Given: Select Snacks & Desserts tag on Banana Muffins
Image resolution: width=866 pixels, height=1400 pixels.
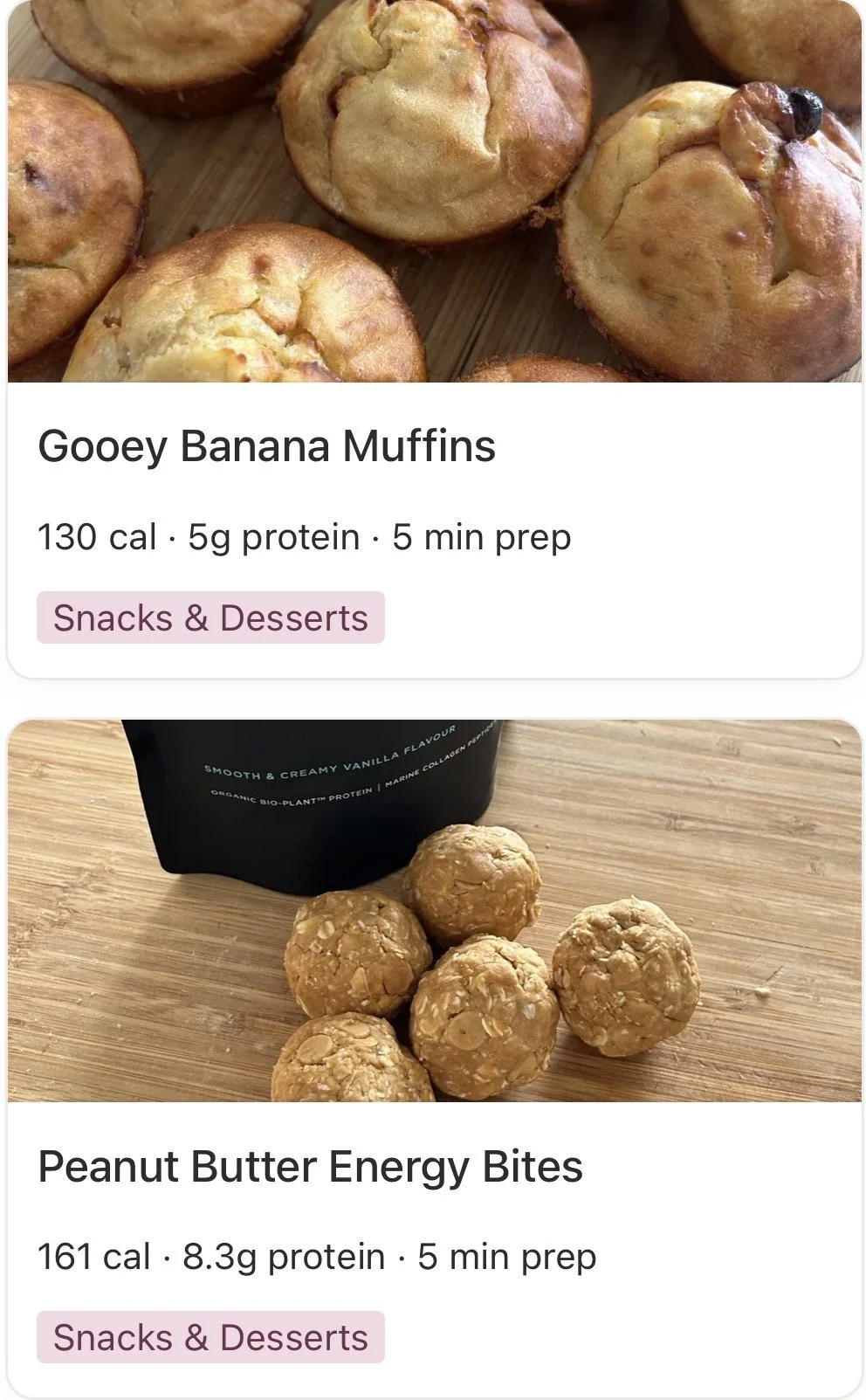Looking at the screenshot, I should click(x=210, y=617).
